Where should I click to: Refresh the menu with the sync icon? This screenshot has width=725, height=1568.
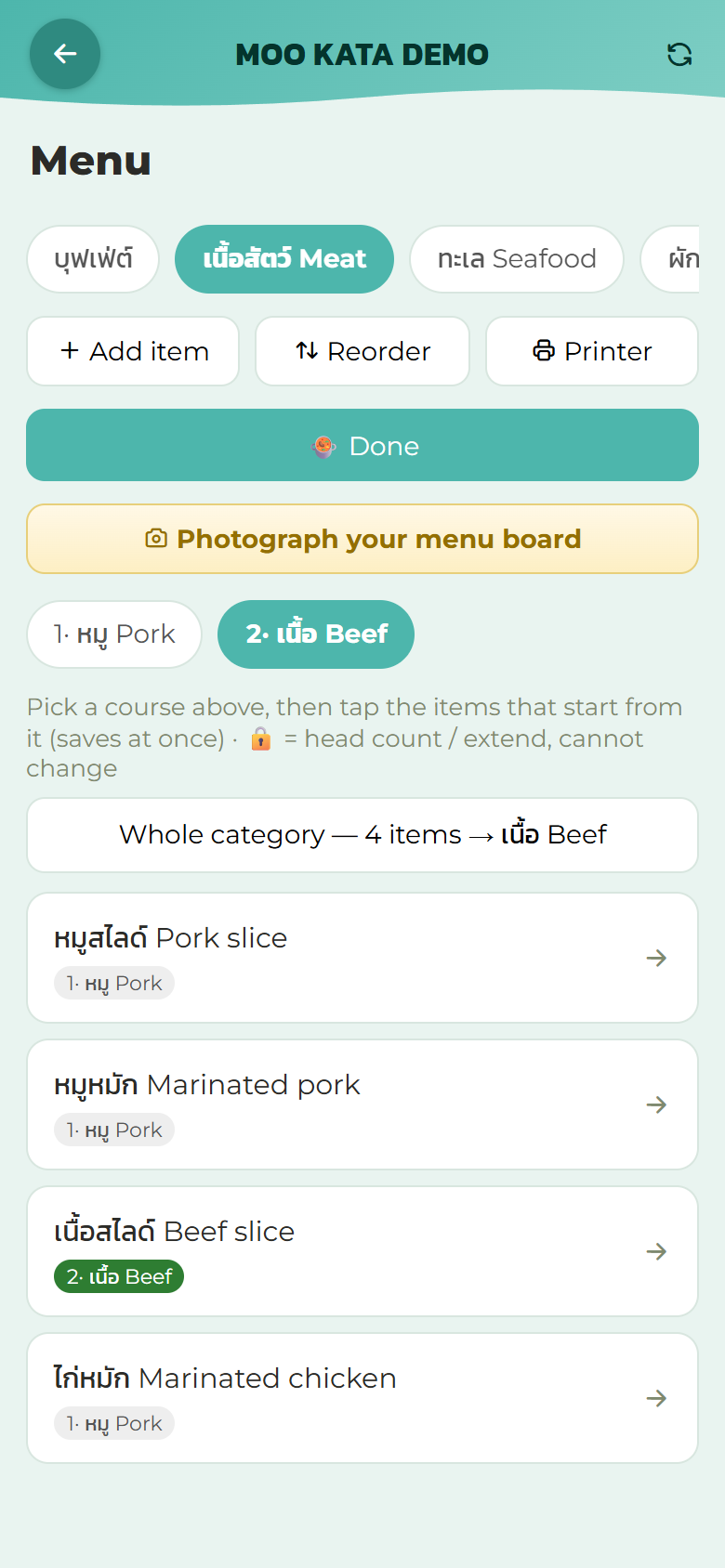coord(679,55)
